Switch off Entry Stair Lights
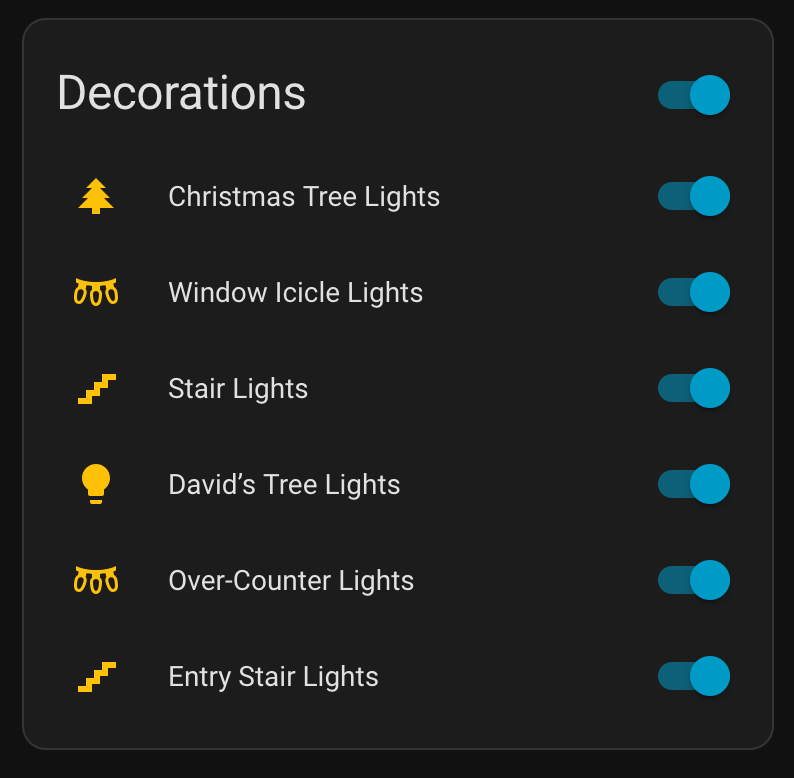Viewport: 794px width, 778px height. 694,676
